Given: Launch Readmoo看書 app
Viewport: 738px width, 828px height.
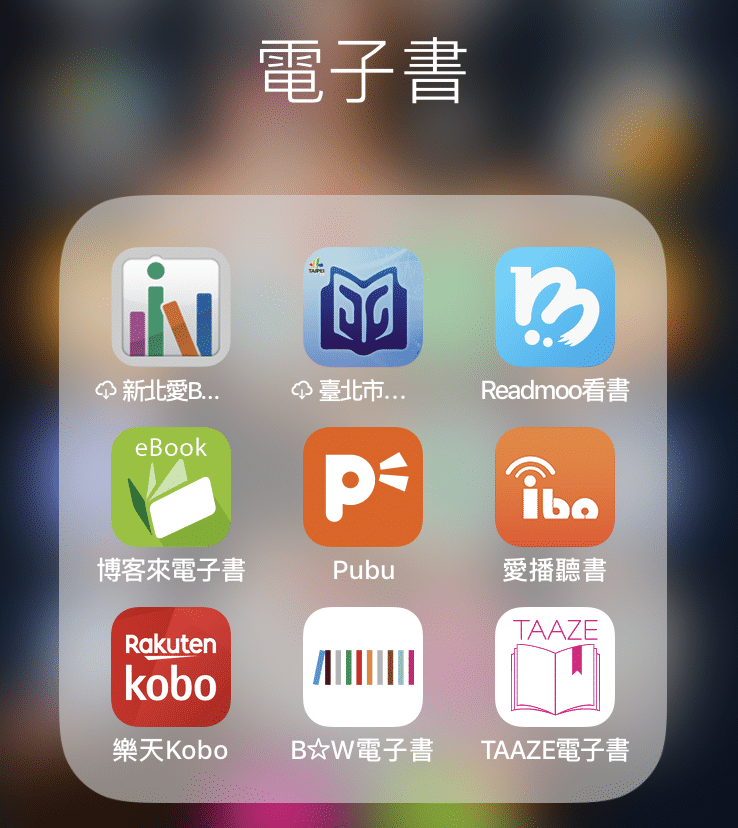Looking at the screenshot, I should 555,307.
